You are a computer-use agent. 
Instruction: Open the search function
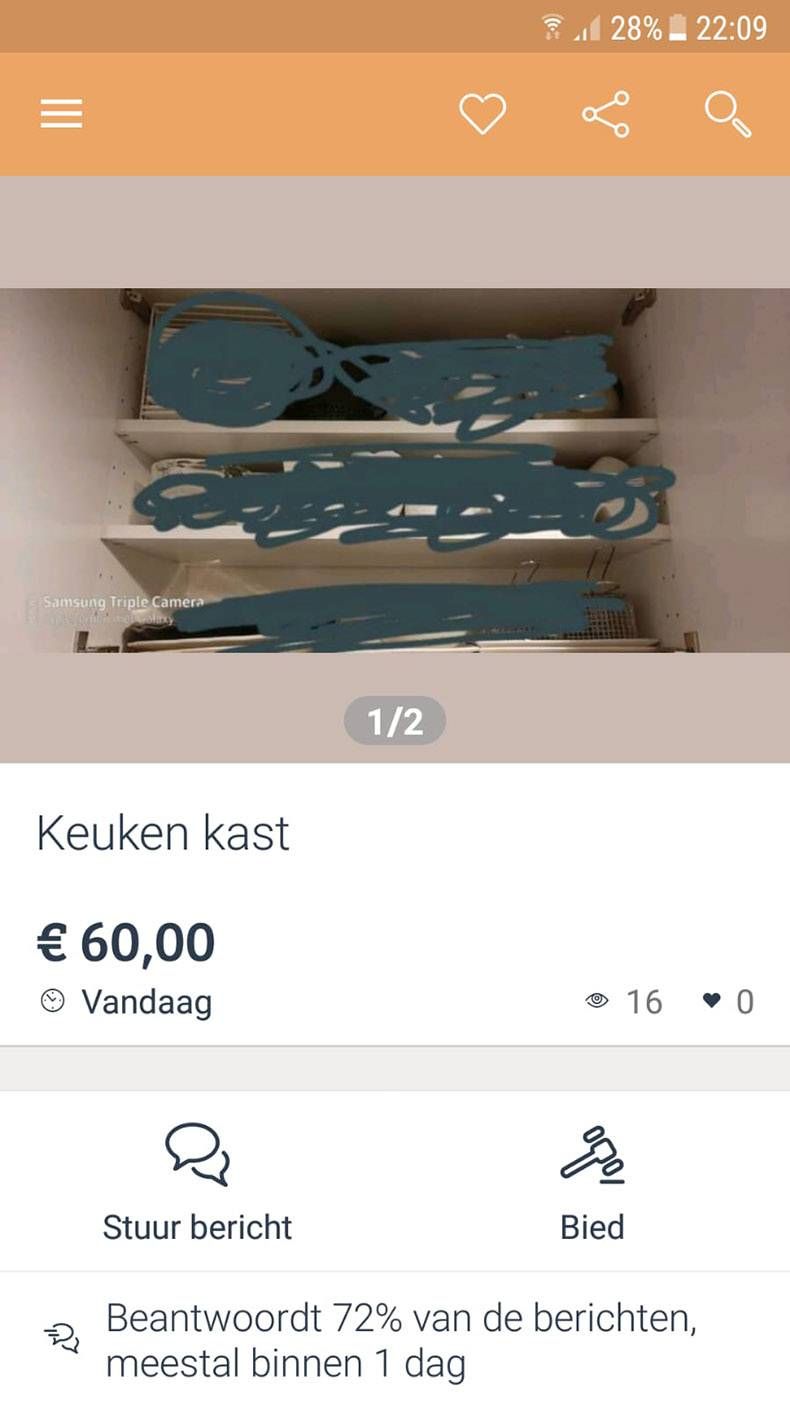tap(727, 114)
